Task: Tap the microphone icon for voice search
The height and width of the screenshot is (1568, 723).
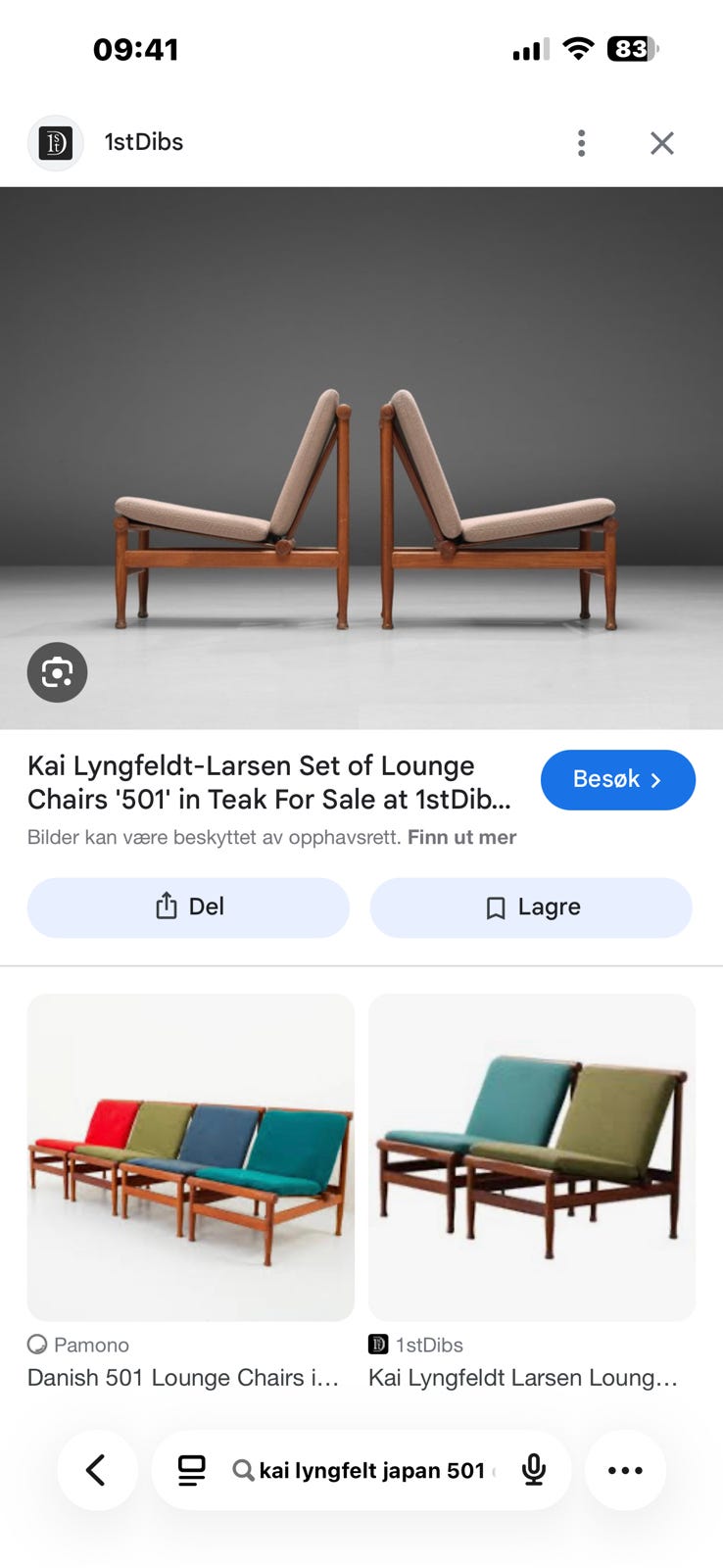Action: [534, 1470]
